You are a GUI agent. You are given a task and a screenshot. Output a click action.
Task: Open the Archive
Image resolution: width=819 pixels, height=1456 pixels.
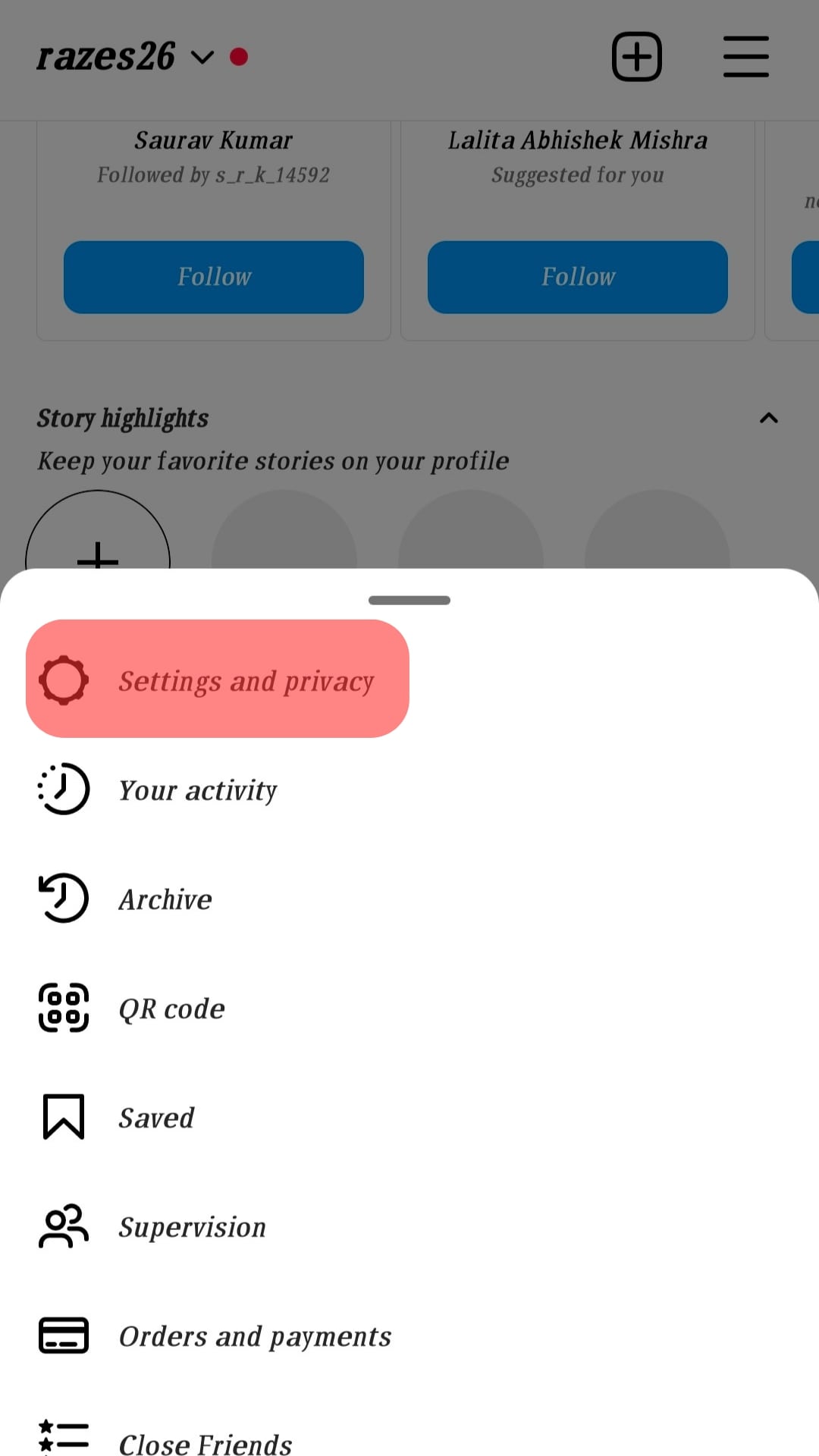[165, 899]
